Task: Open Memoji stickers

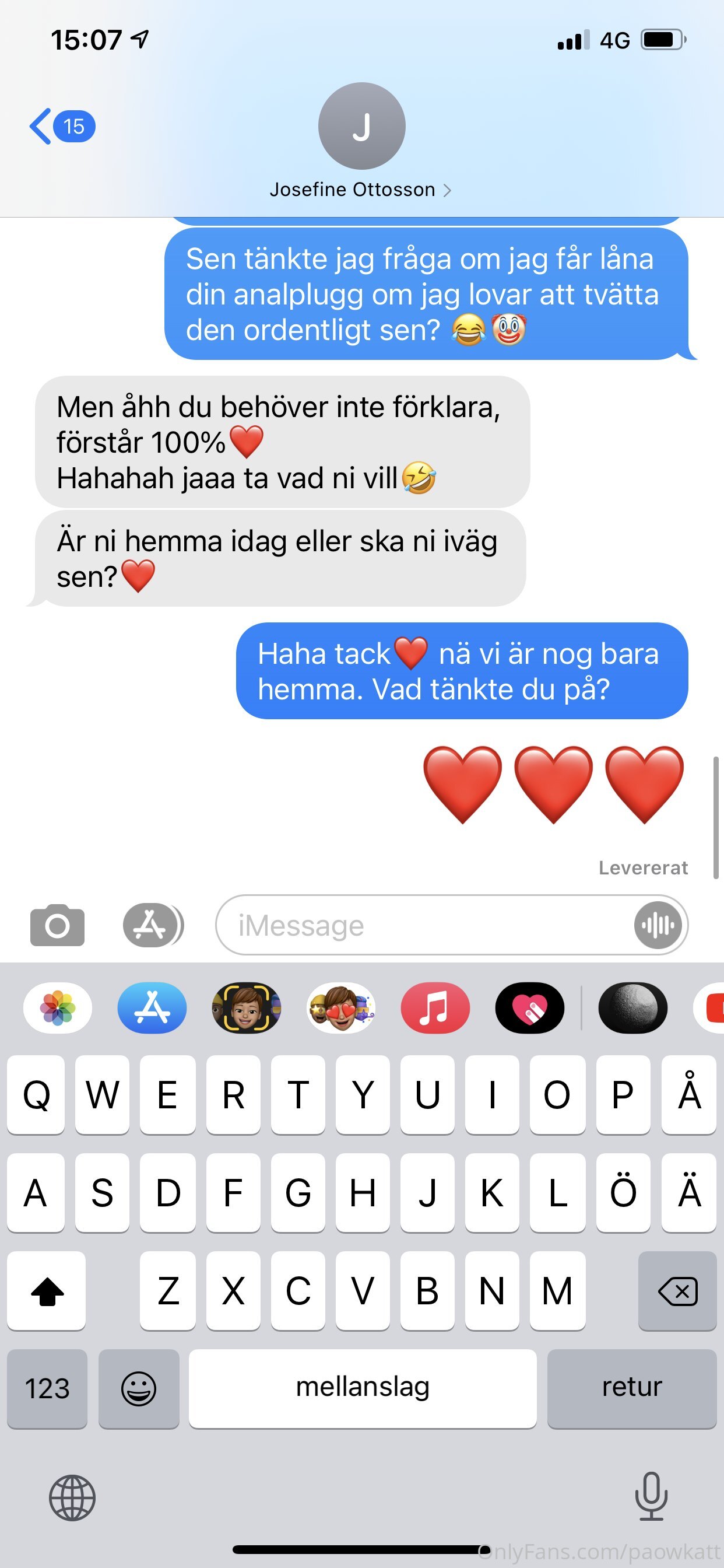Action: (x=340, y=1008)
